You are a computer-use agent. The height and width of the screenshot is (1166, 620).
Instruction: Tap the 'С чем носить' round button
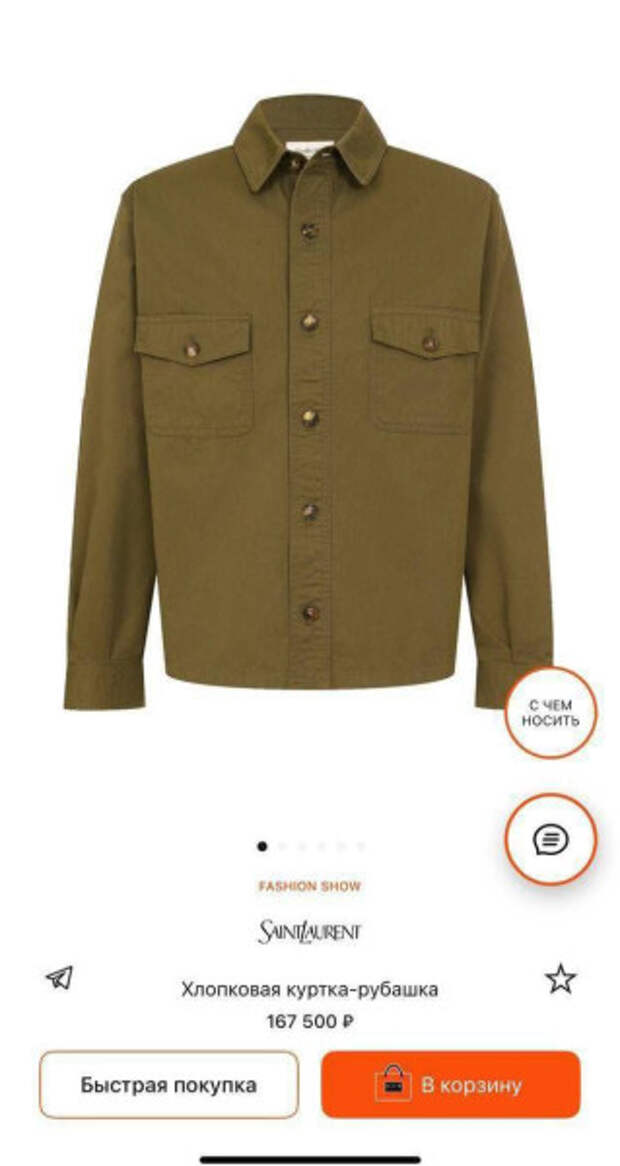551,713
